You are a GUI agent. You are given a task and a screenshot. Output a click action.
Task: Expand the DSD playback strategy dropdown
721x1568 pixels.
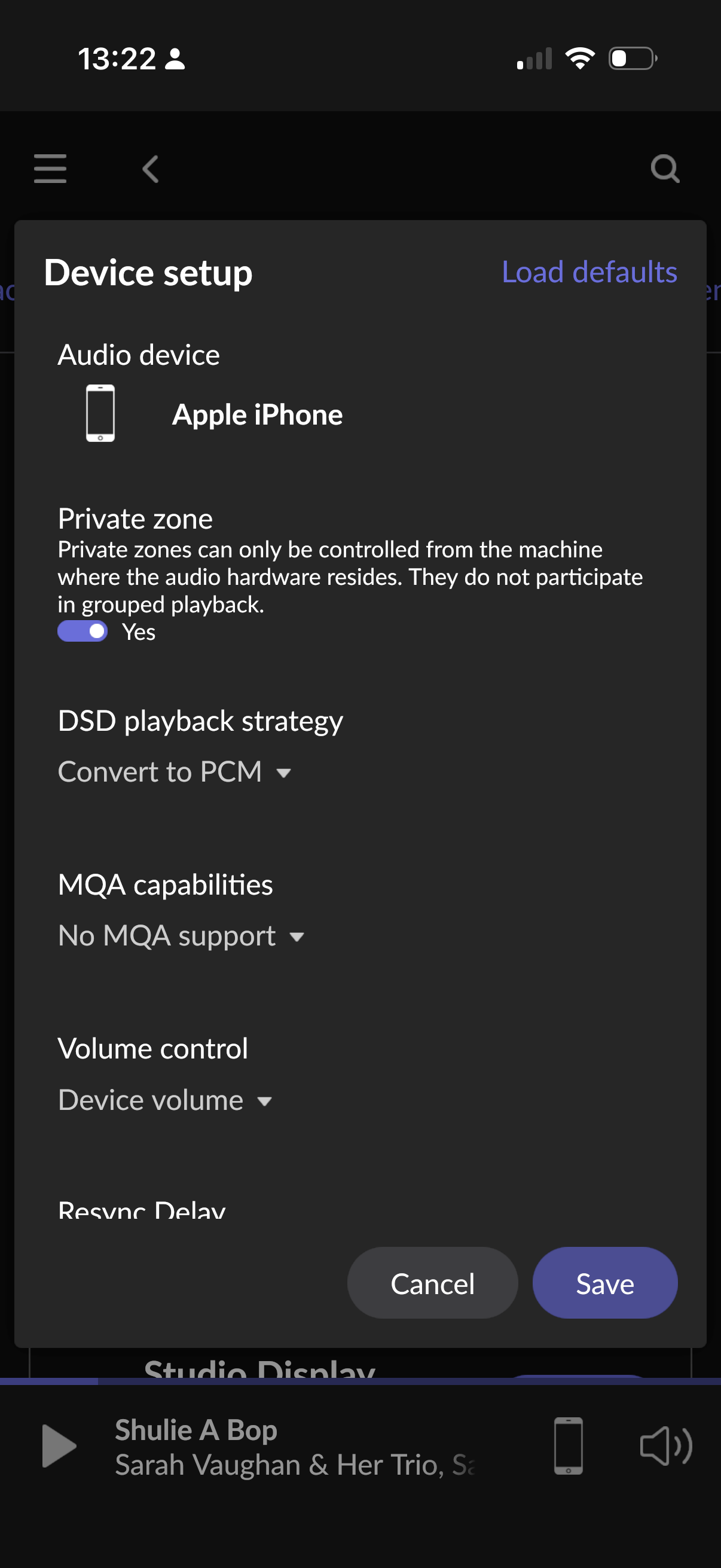coord(175,772)
